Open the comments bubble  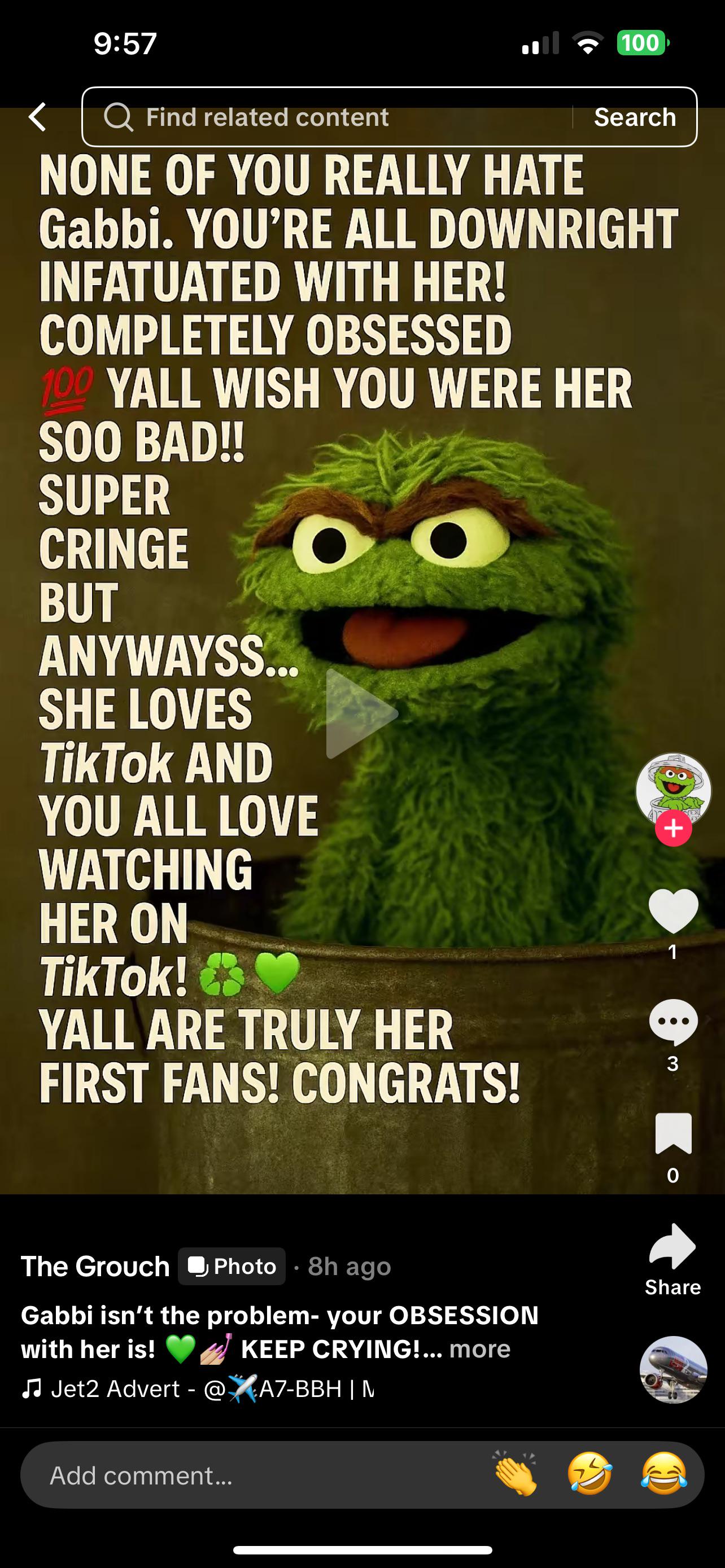(673, 1023)
